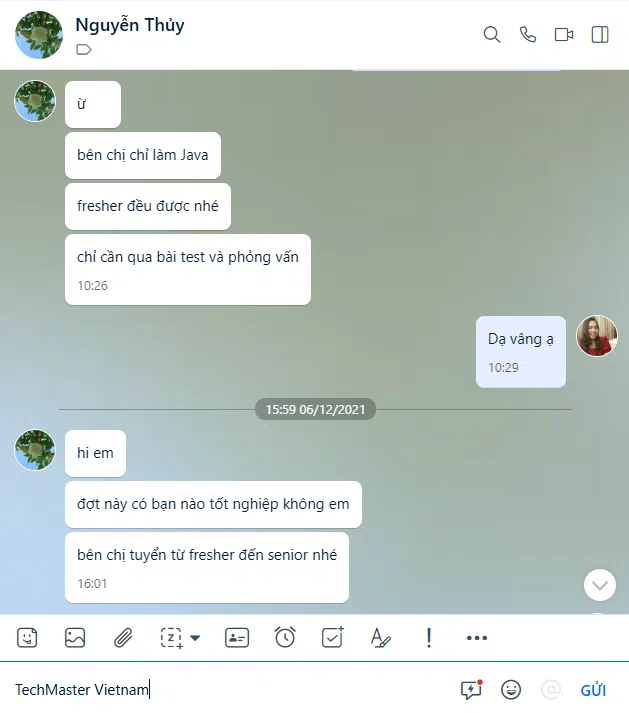Start a voice call with Nguyễn Thủy
This screenshot has height=713, width=629.
(x=528, y=35)
